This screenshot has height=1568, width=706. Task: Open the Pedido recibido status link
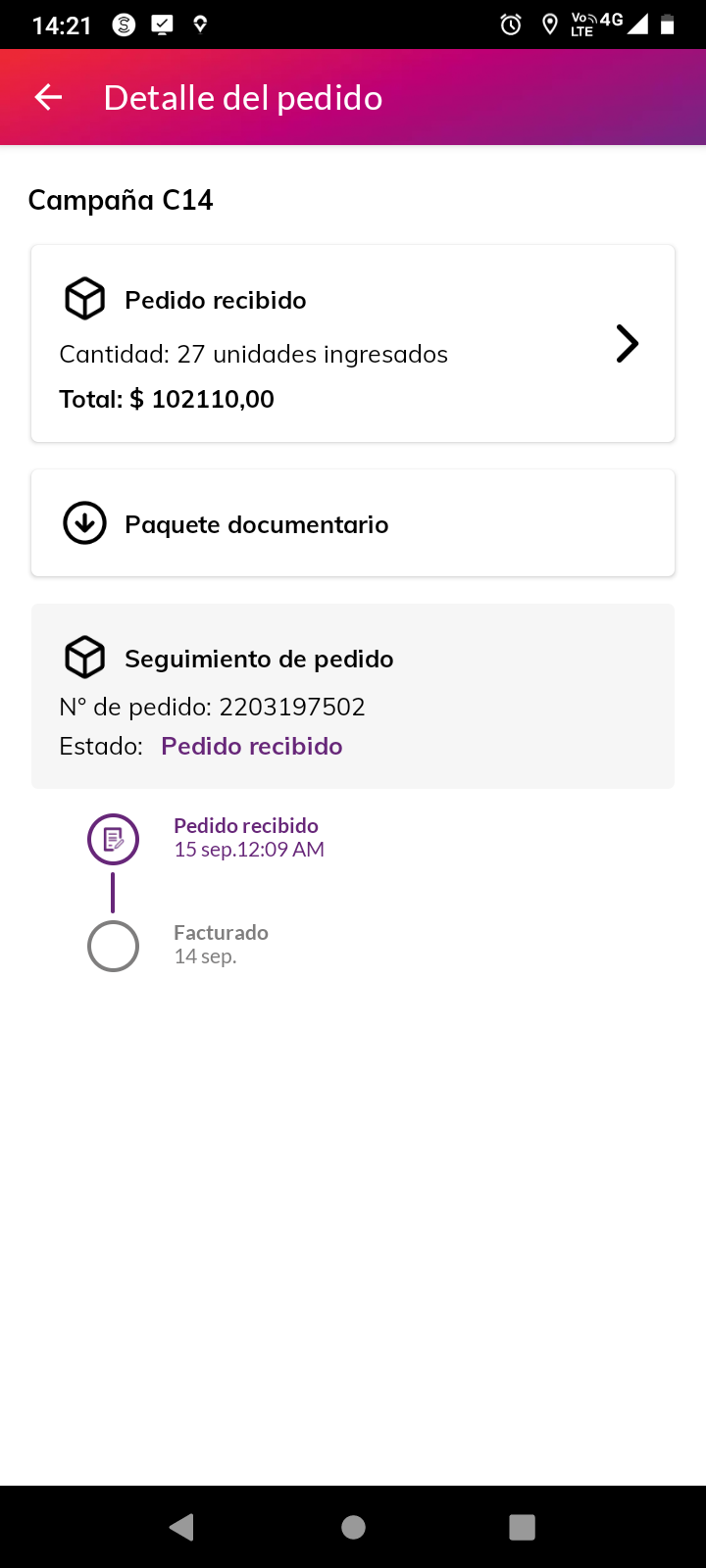coord(251,746)
